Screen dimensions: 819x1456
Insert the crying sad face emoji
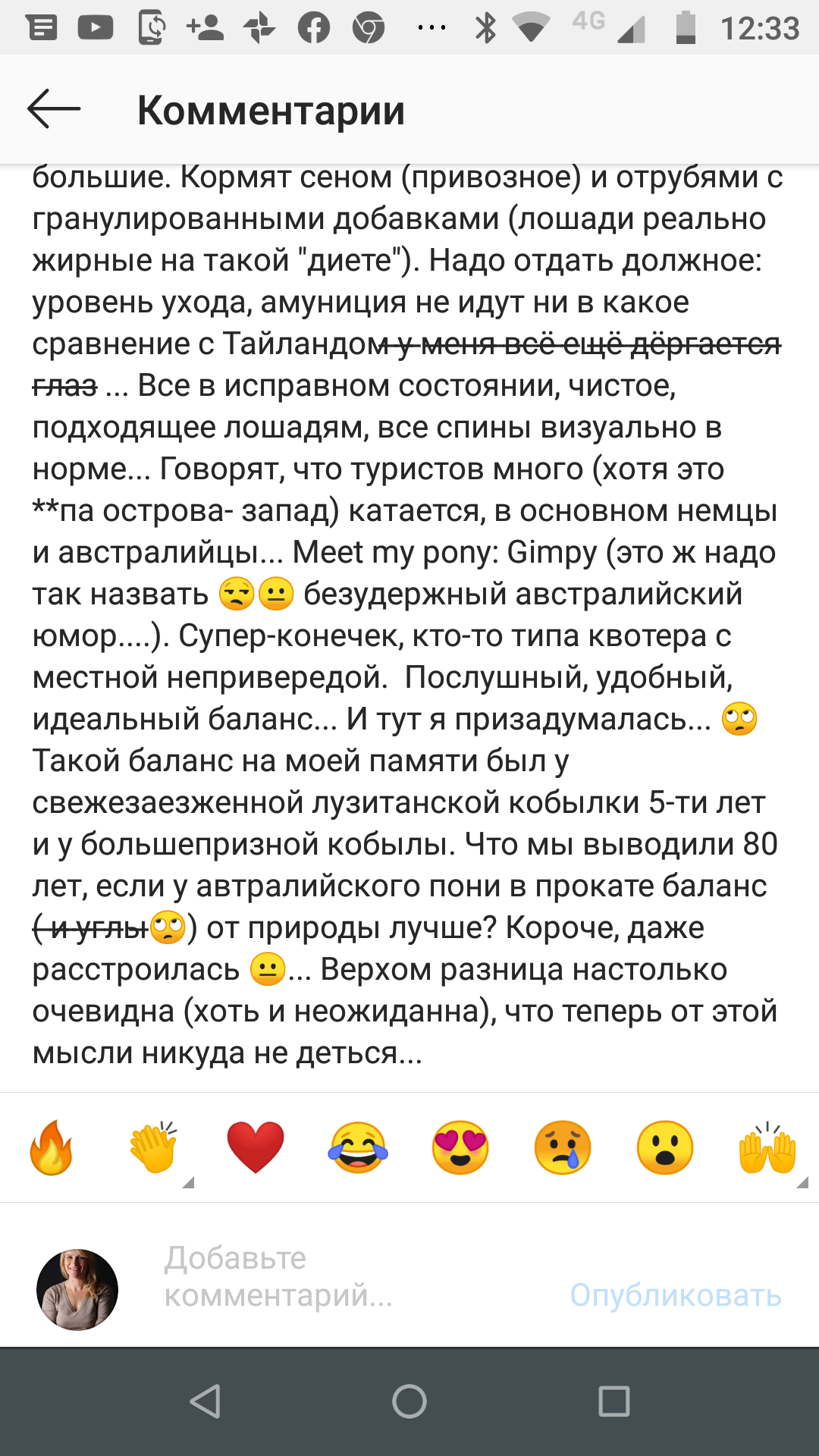[x=563, y=1147]
